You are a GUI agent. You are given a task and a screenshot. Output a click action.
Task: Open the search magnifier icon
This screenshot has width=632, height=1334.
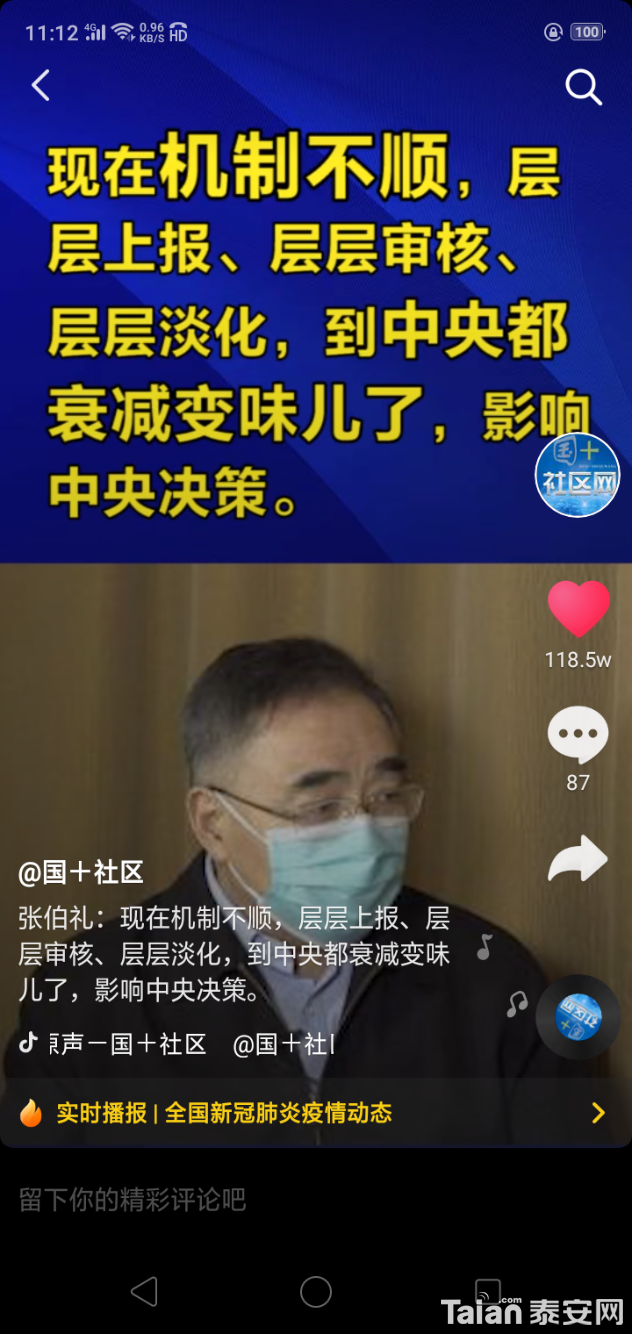[x=584, y=87]
